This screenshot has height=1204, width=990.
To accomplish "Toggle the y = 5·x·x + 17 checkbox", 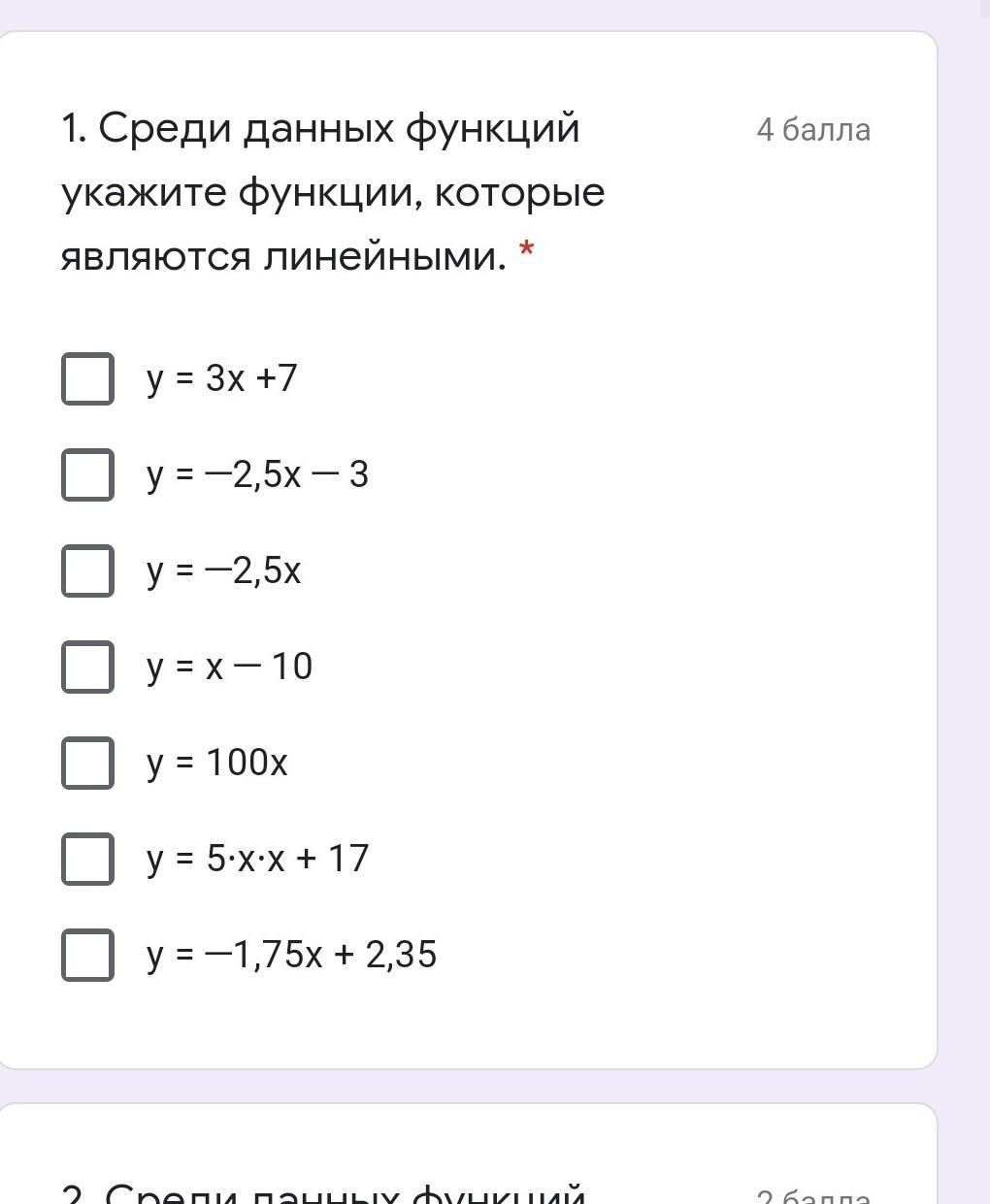I will tap(87, 859).
